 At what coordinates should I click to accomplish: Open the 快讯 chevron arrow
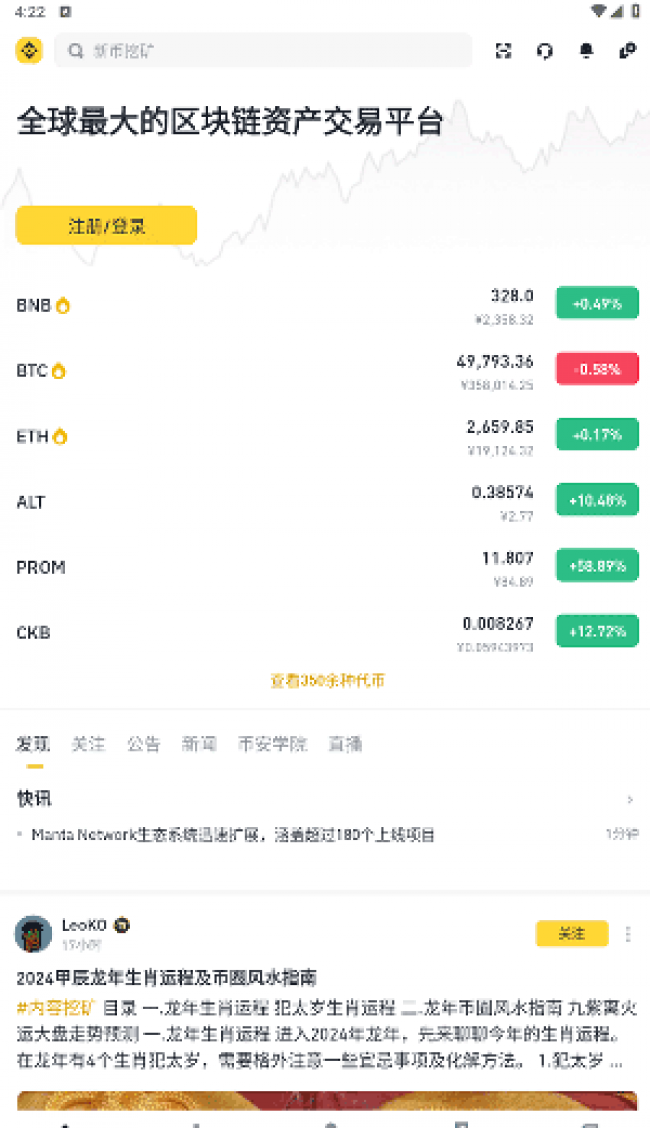630,799
